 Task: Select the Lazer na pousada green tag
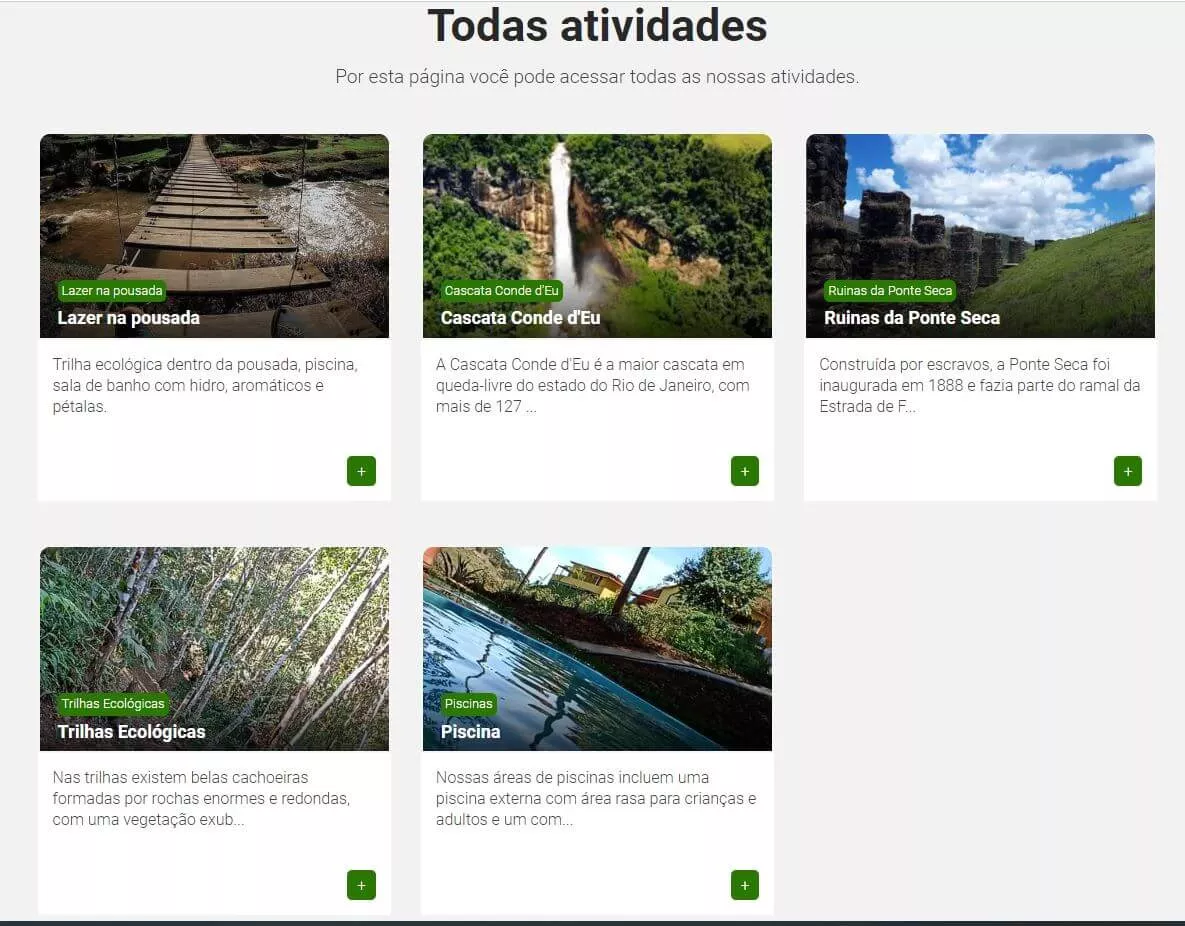coord(111,291)
